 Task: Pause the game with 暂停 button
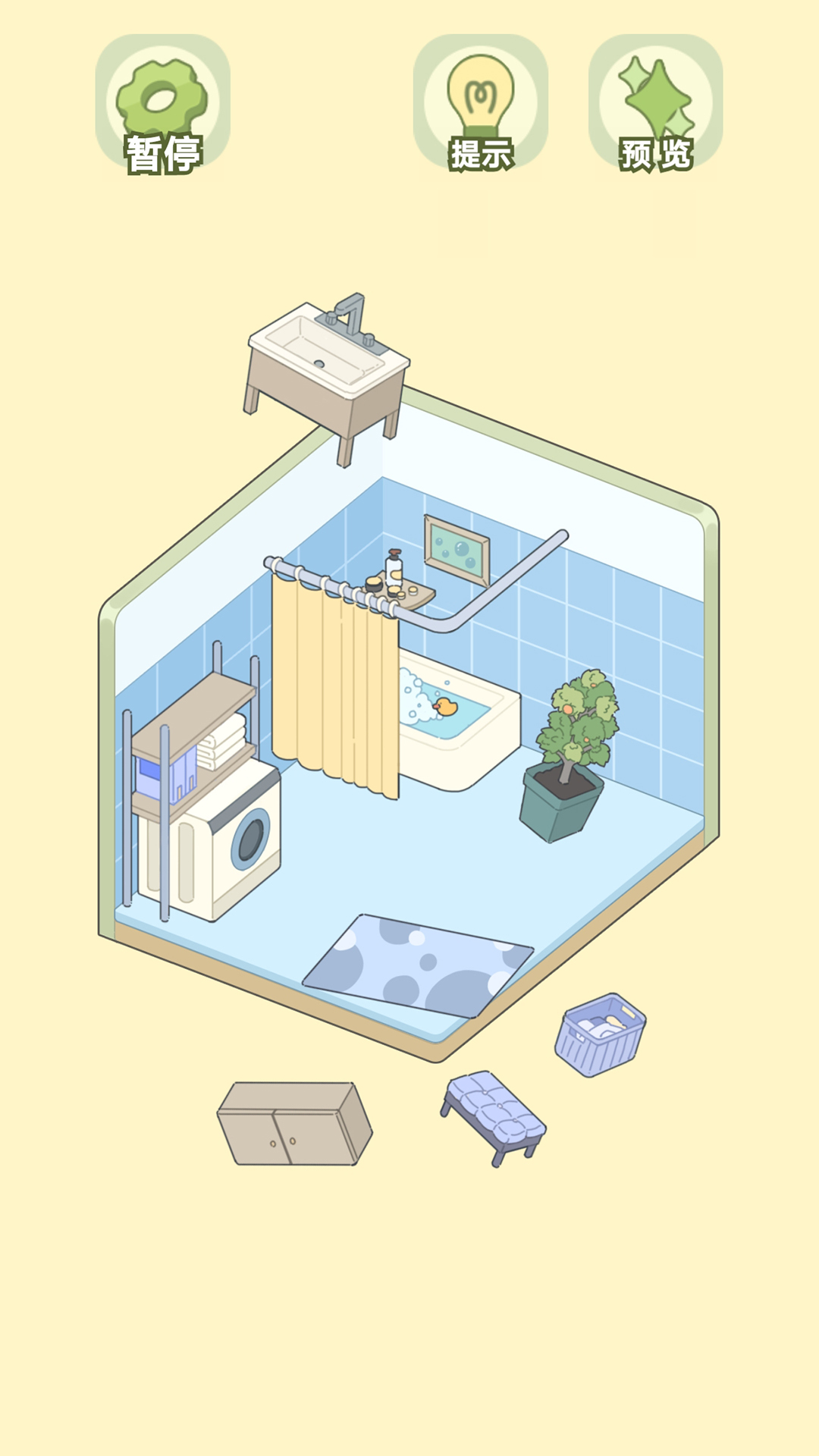(x=162, y=105)
